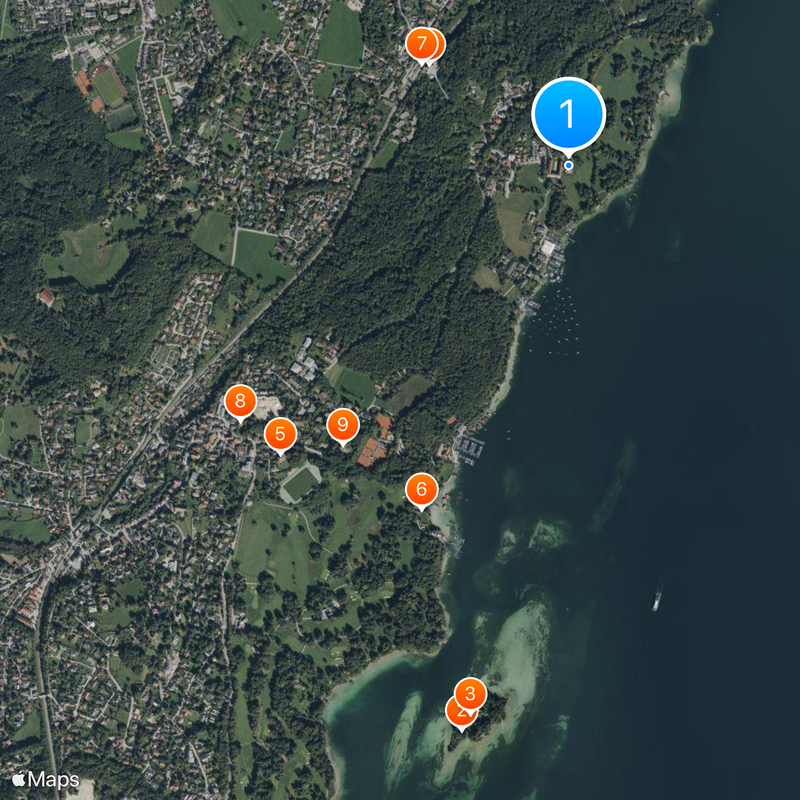Select orange map pin 9

pyautogui.click(x=342, y=425)
